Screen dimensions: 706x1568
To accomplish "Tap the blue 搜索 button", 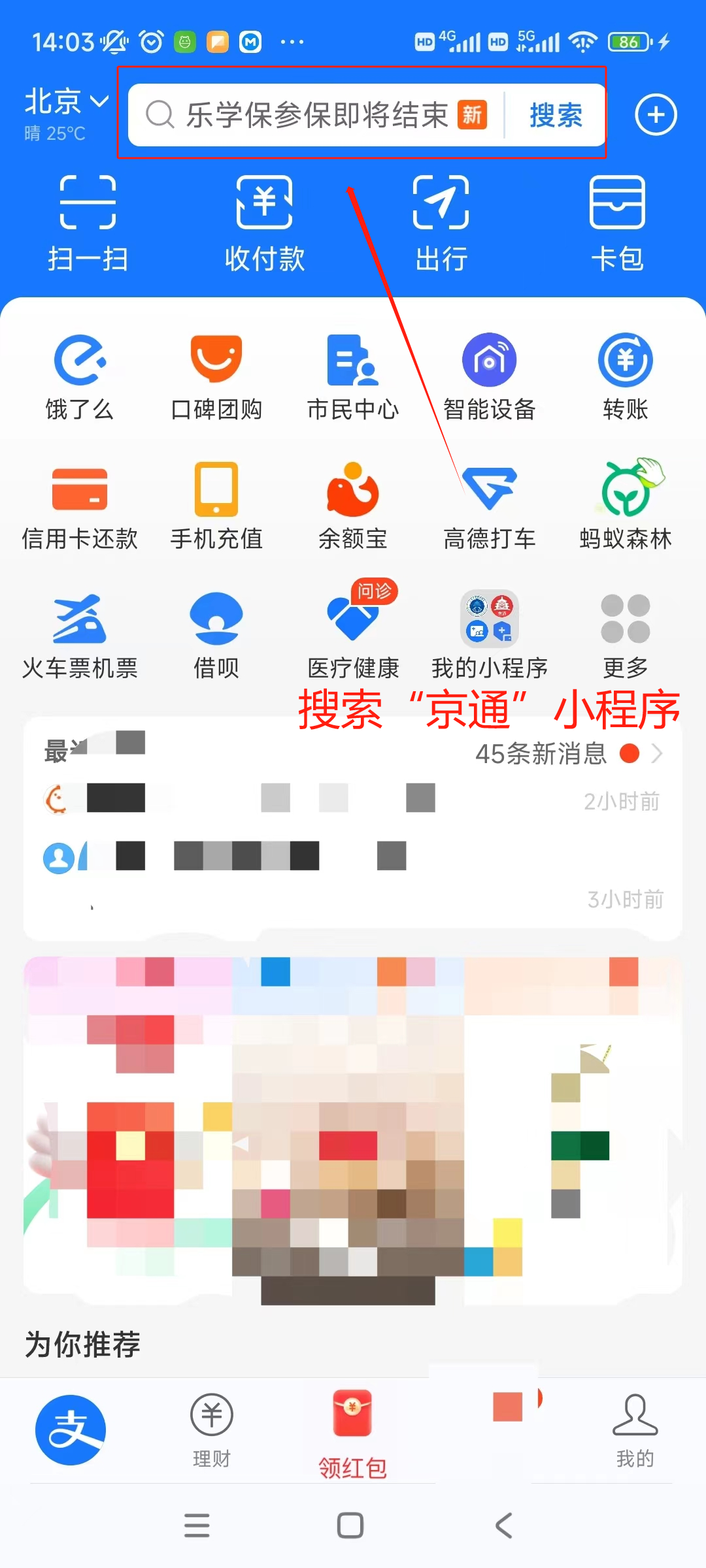I will click(556, 115).
